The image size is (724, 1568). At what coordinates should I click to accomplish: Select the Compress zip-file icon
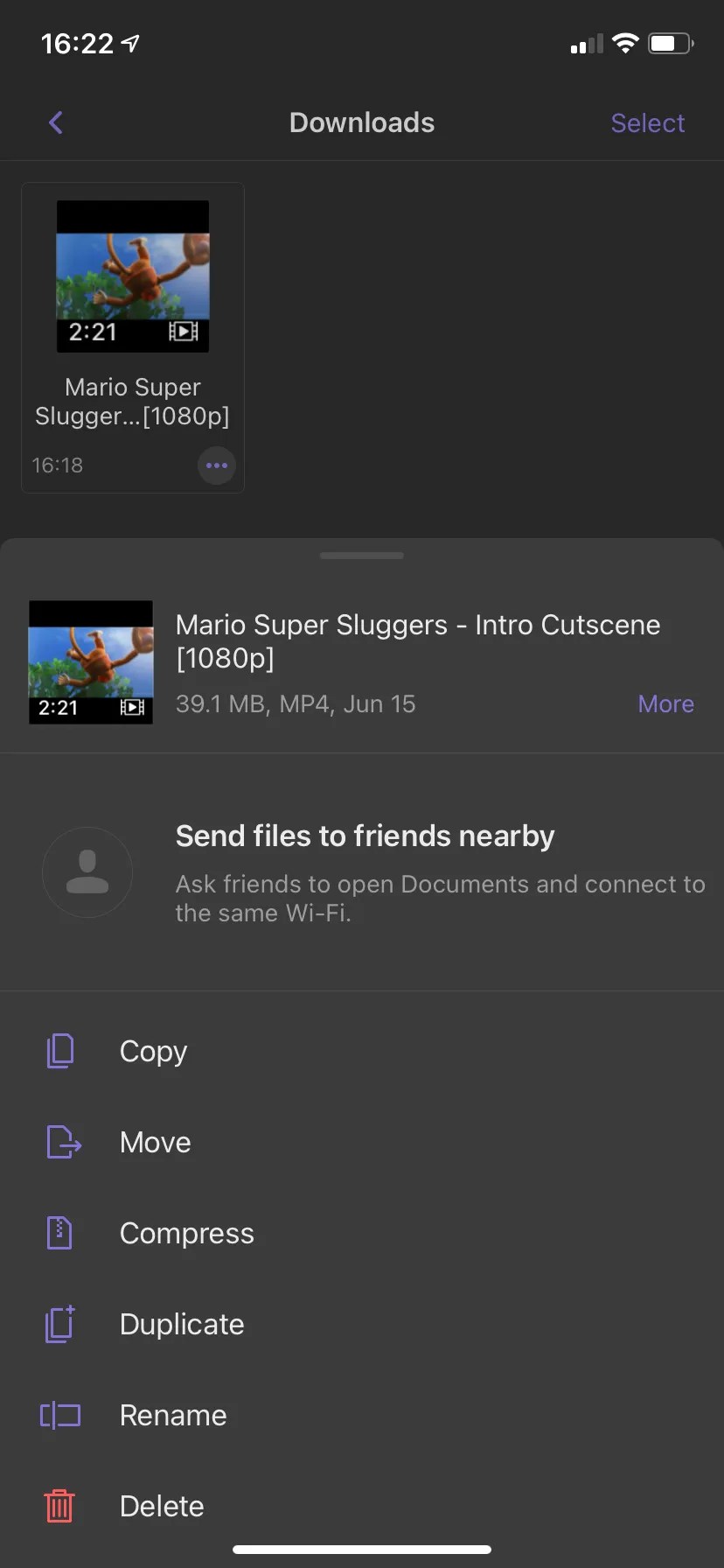pyautogui.click(x=59, y=1232)
